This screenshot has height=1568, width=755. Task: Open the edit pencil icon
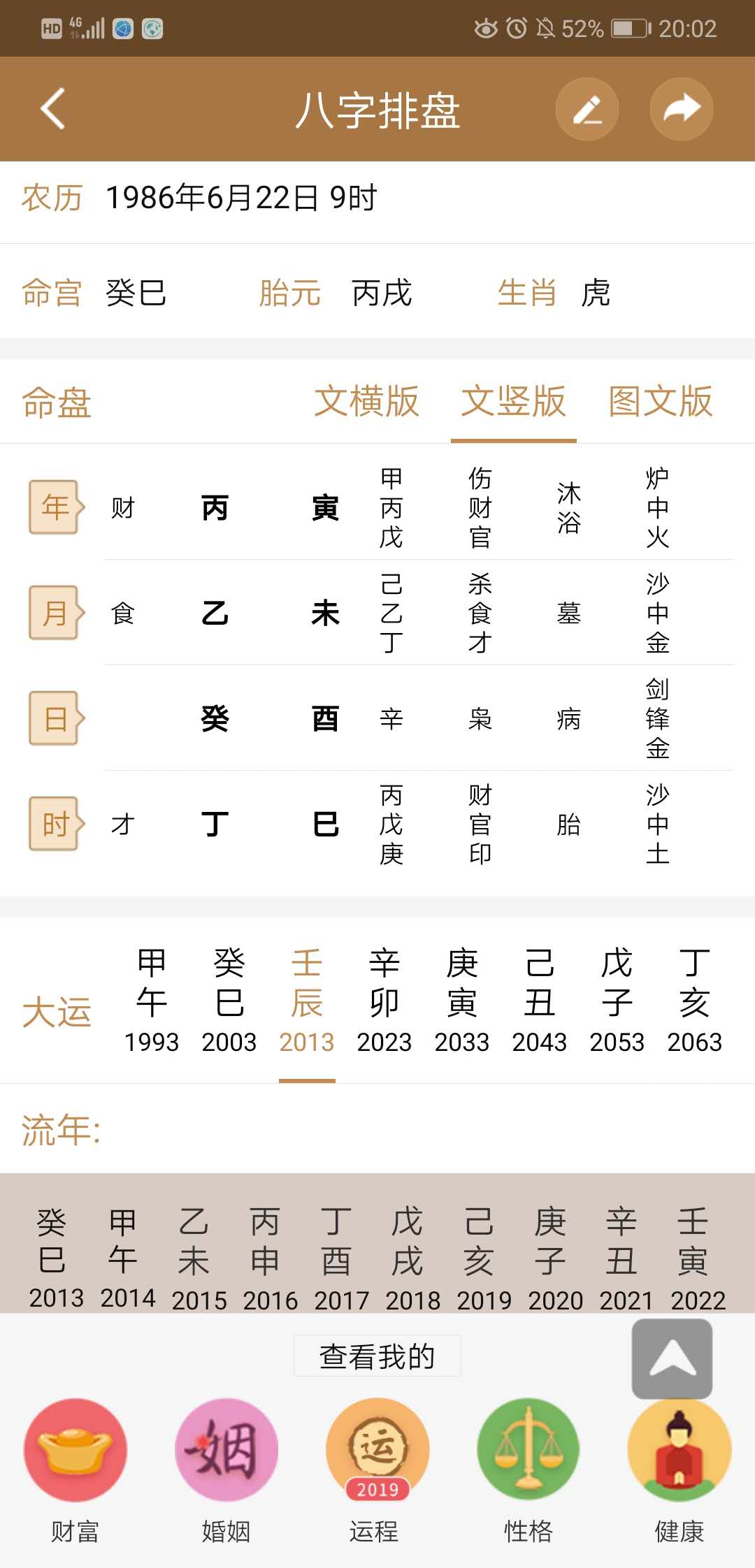(x=587, y=109)
